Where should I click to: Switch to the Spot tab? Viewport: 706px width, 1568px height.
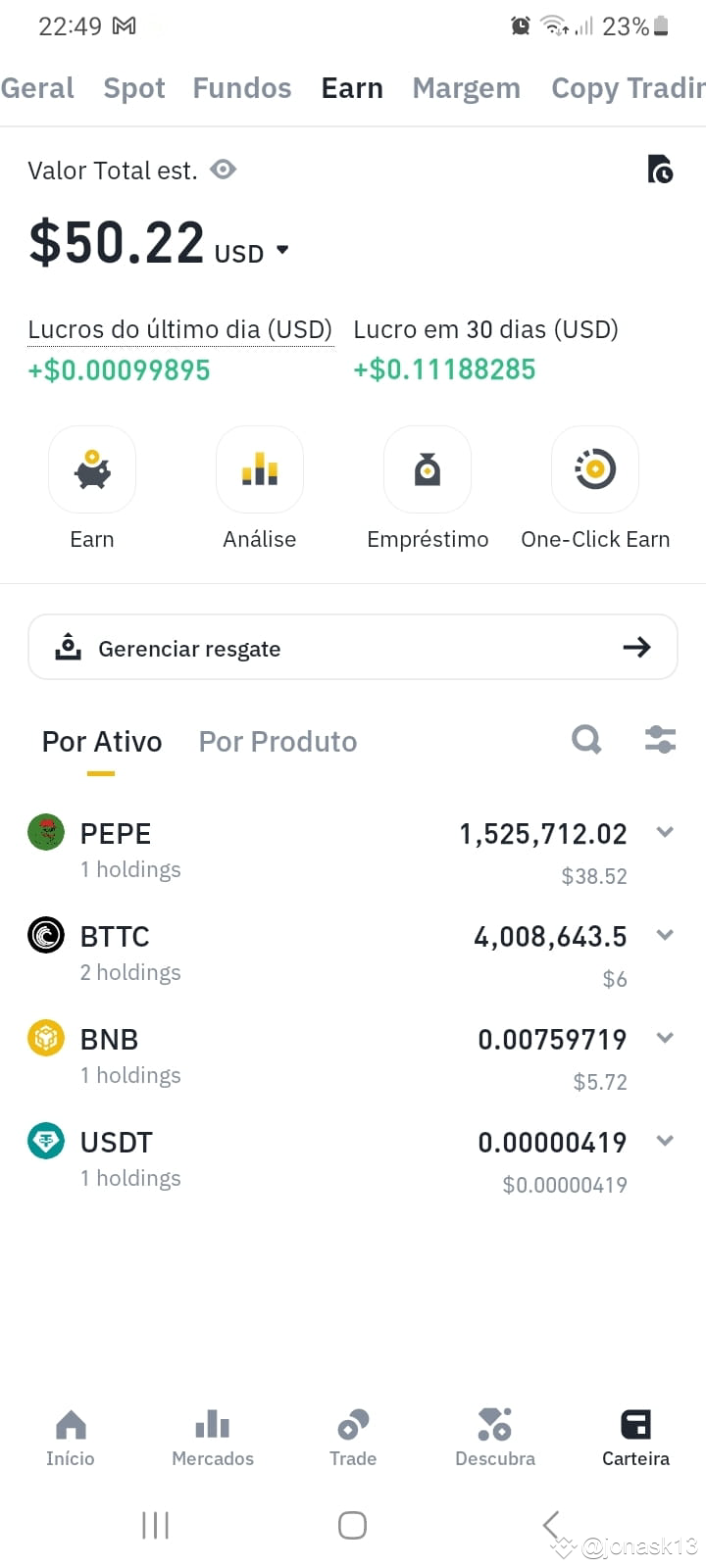pos(133,88)
